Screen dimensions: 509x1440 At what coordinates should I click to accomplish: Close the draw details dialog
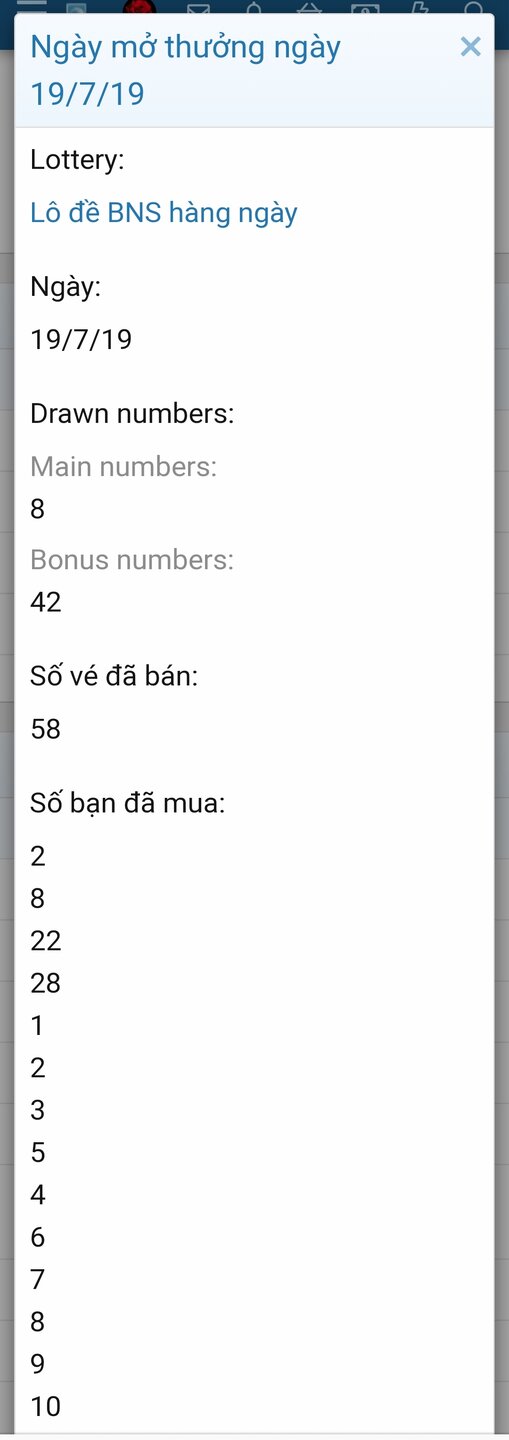pyautogui.click(x=470, y=47)
